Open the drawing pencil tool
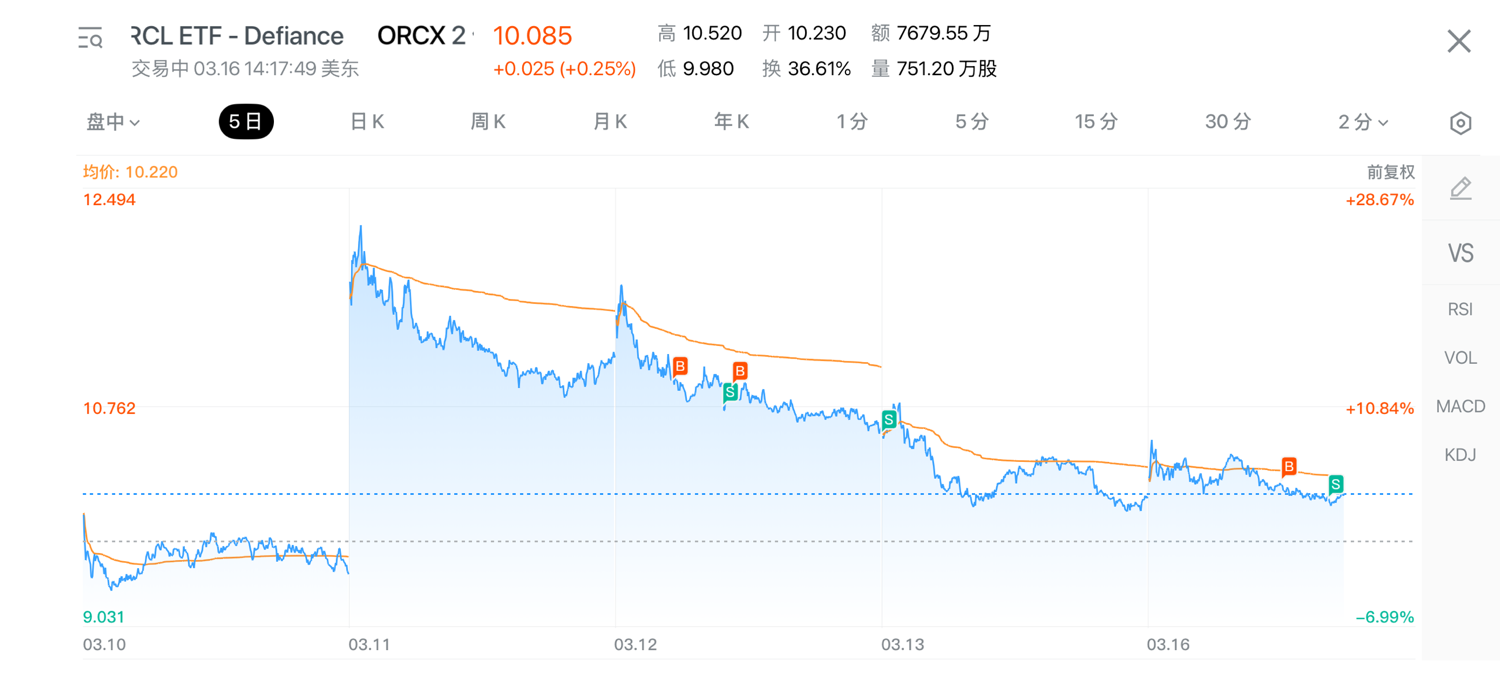Viewport: 1500px width, 693px height. [1460, 188]
